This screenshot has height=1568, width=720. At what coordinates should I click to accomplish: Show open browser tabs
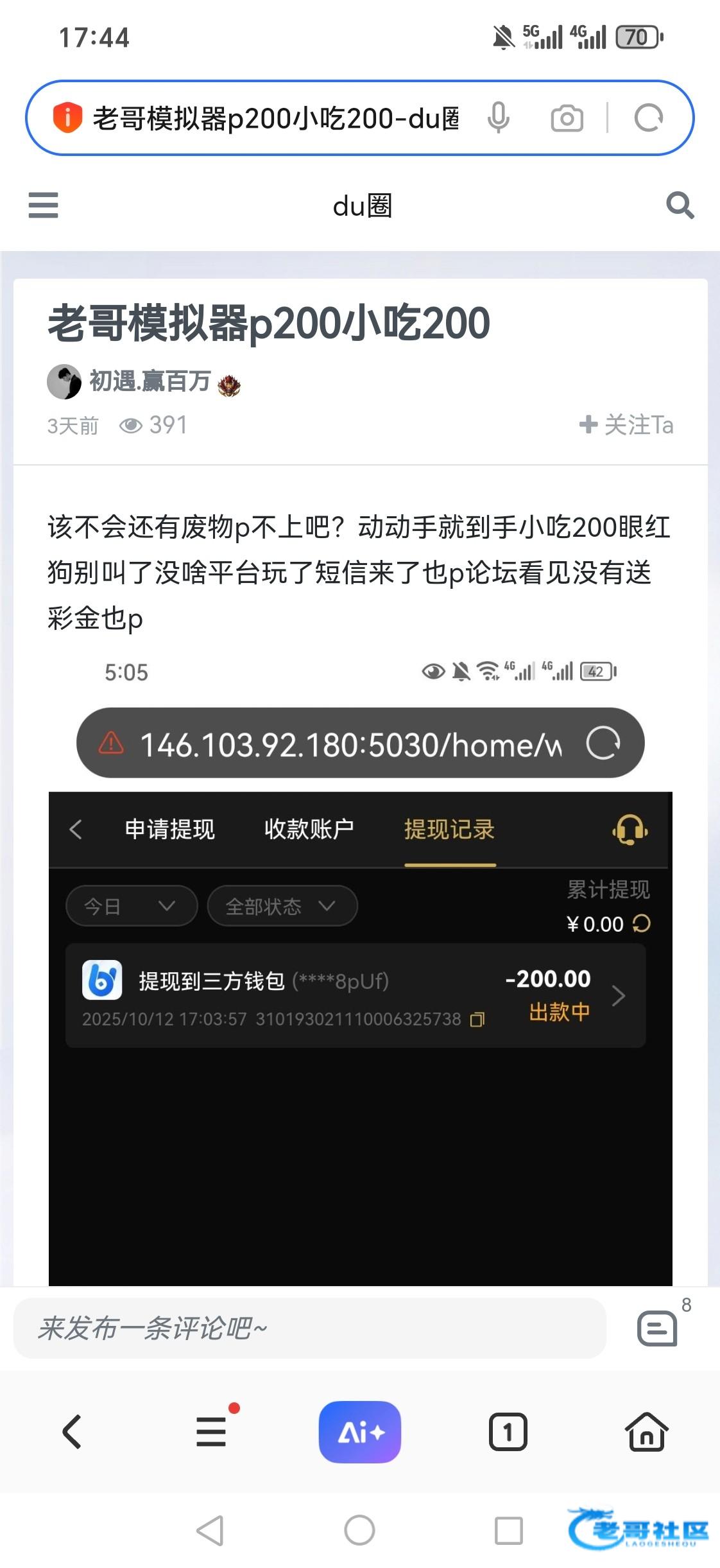[x=508, y=1432]
